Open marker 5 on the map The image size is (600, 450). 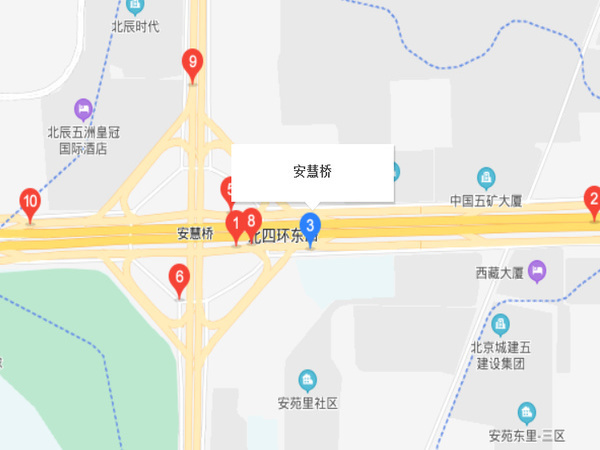point(227,187)
